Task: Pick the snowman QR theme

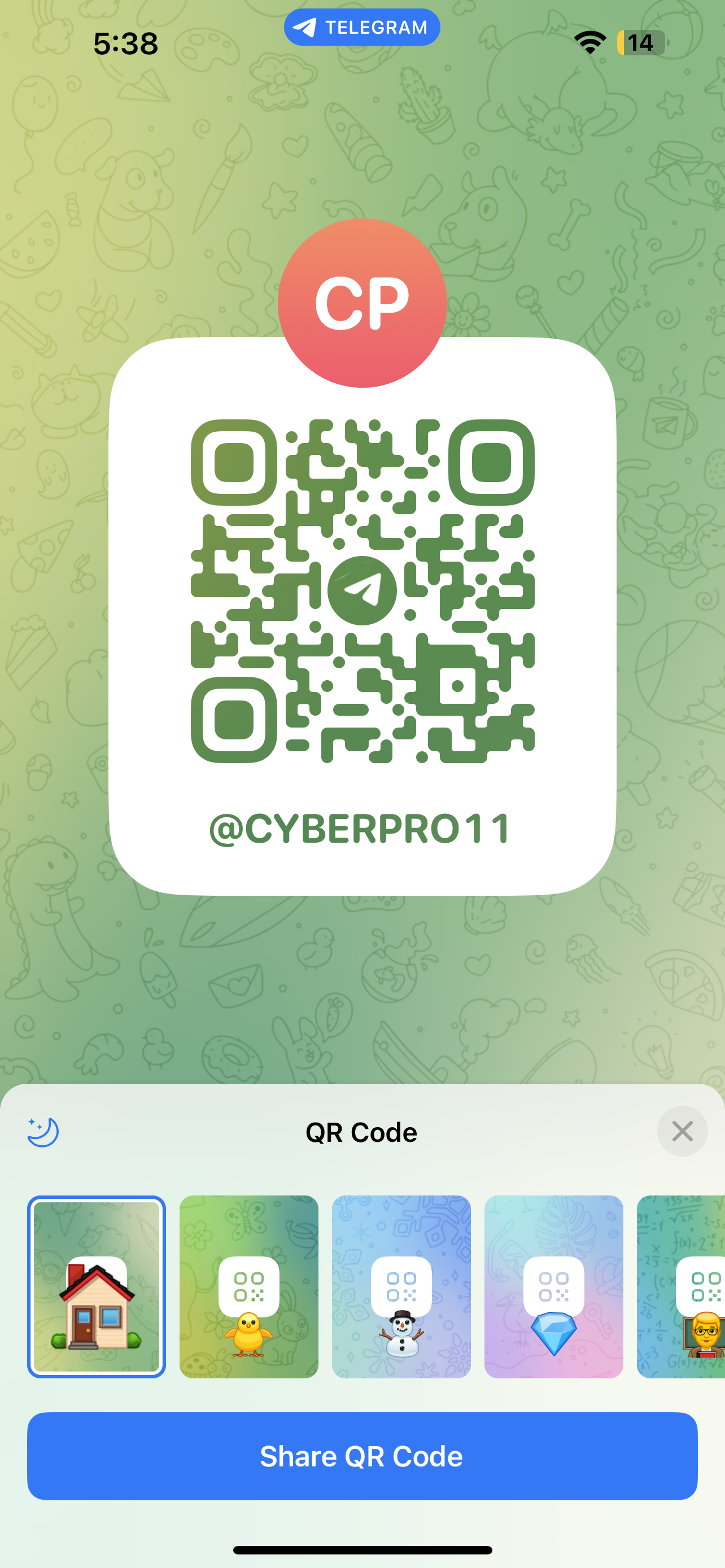Action: pos(401,1286)
